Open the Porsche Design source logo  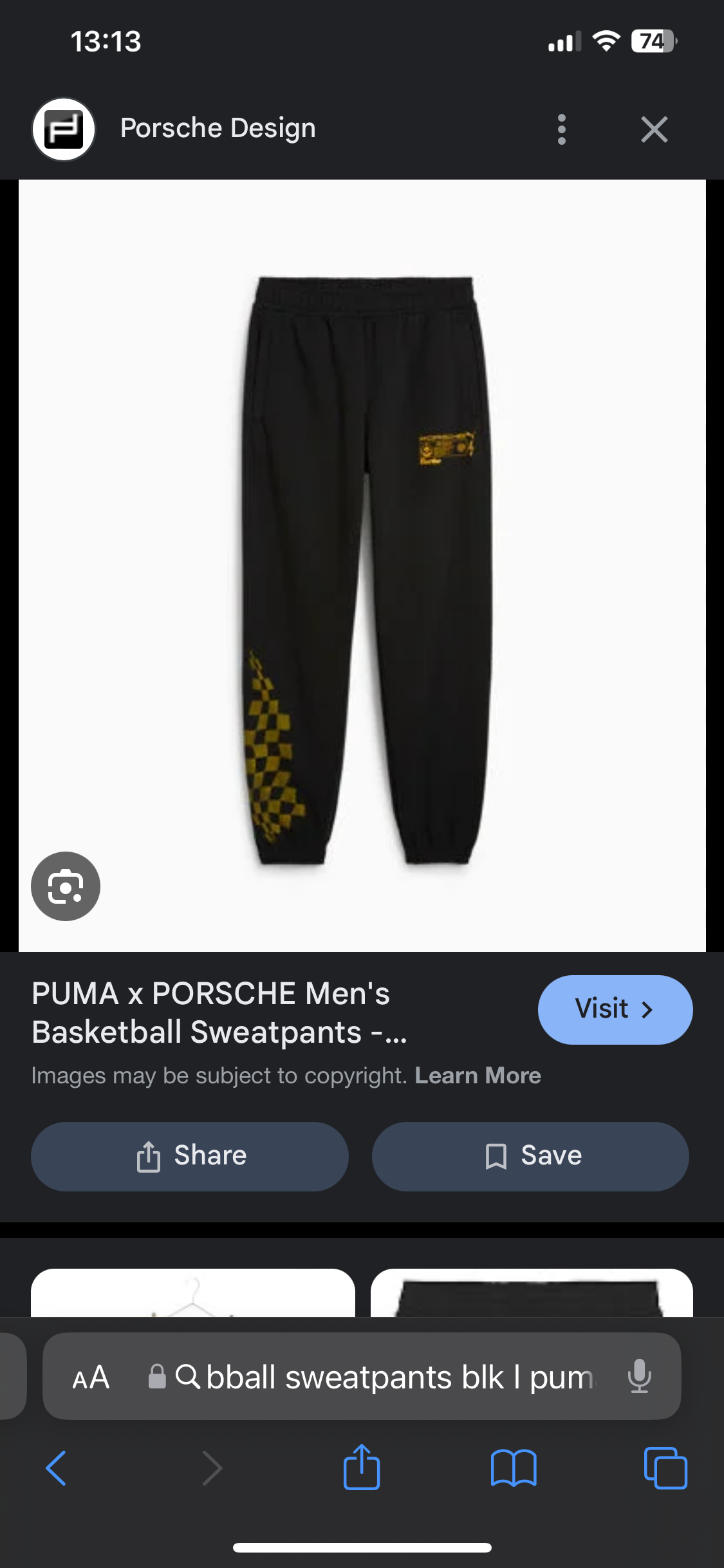pos(64,129)
